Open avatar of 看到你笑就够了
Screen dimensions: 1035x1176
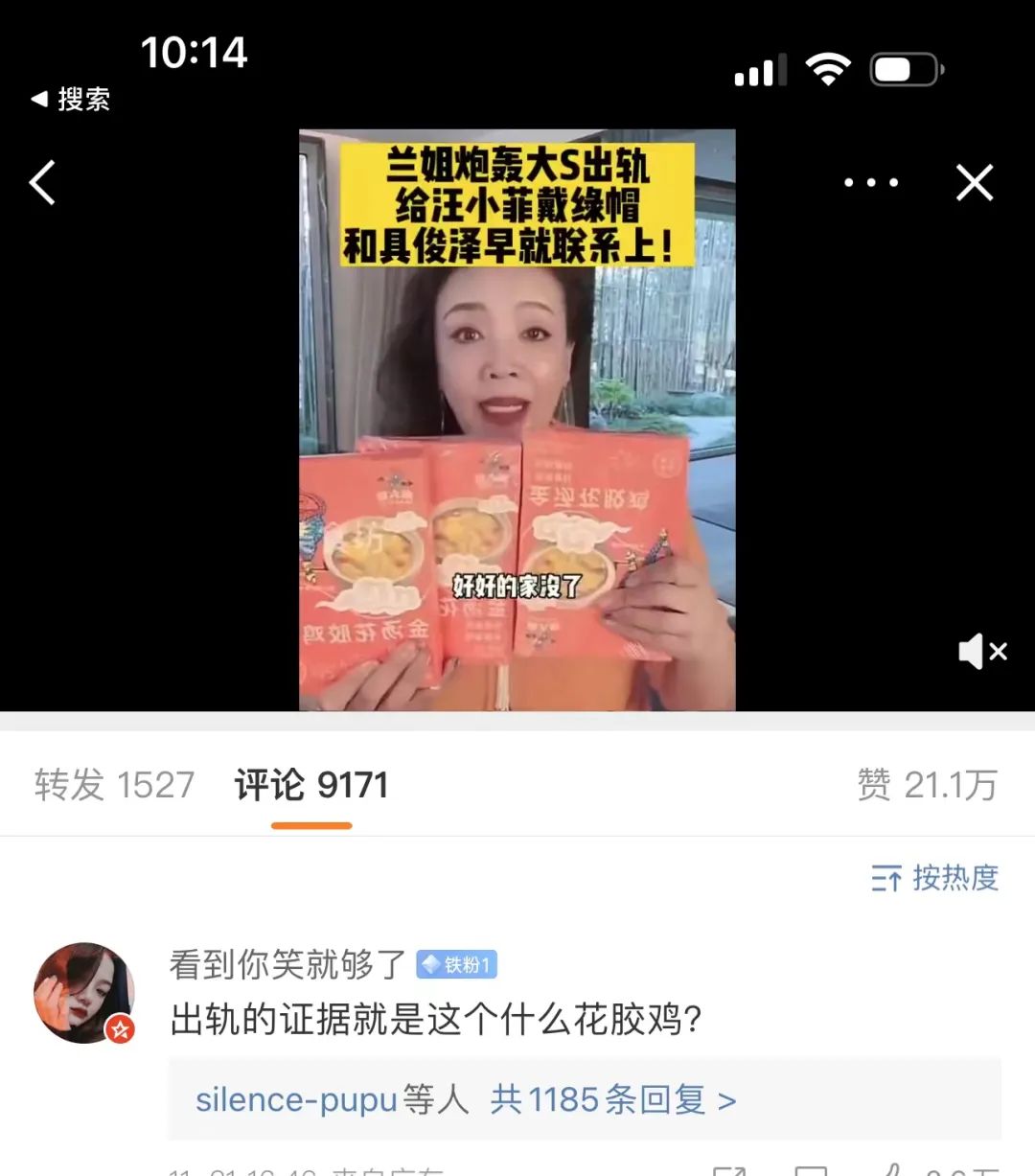coord(84,992)
